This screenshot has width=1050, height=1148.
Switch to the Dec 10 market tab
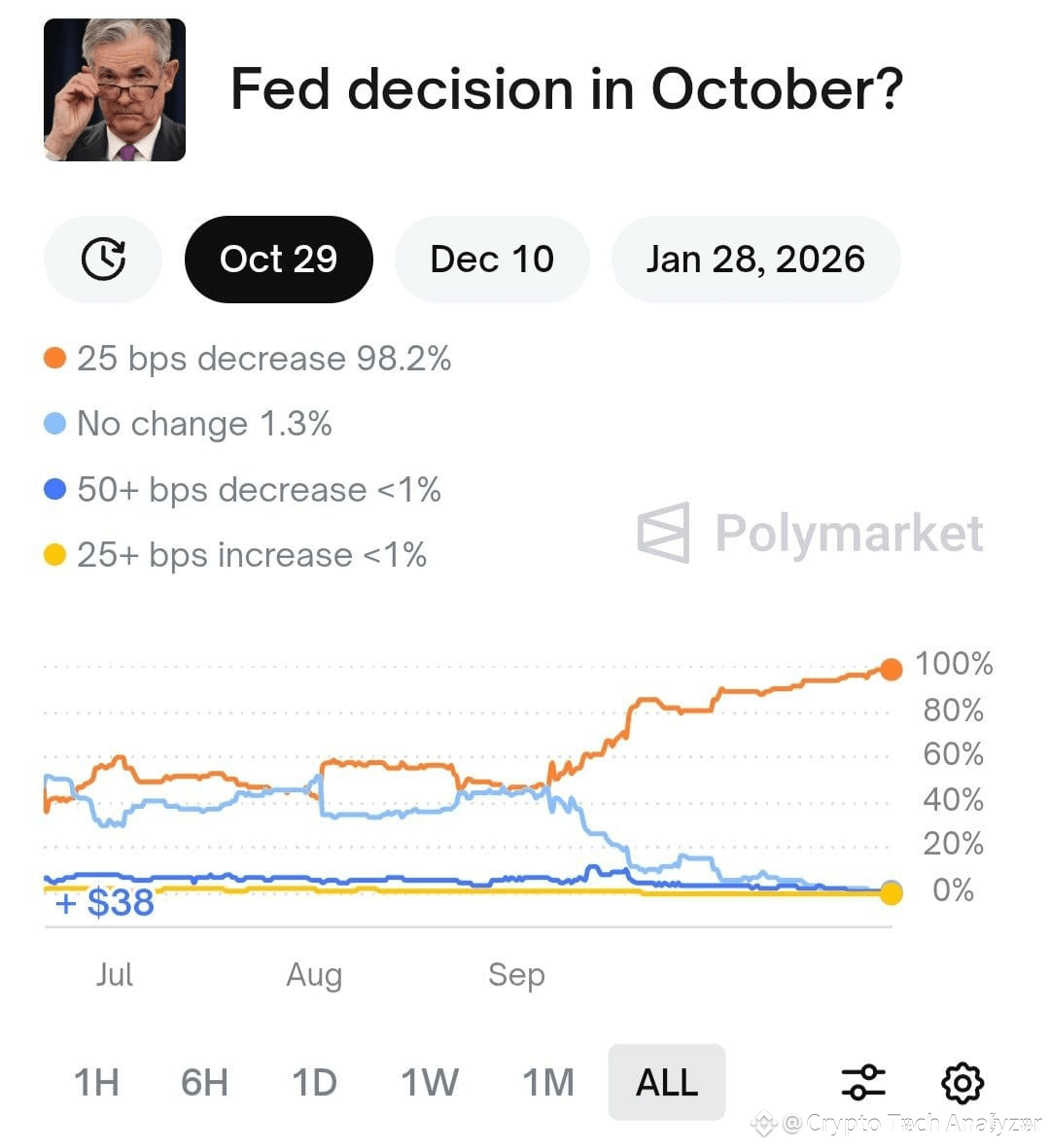pyautogui.click(x=491, y=259)
